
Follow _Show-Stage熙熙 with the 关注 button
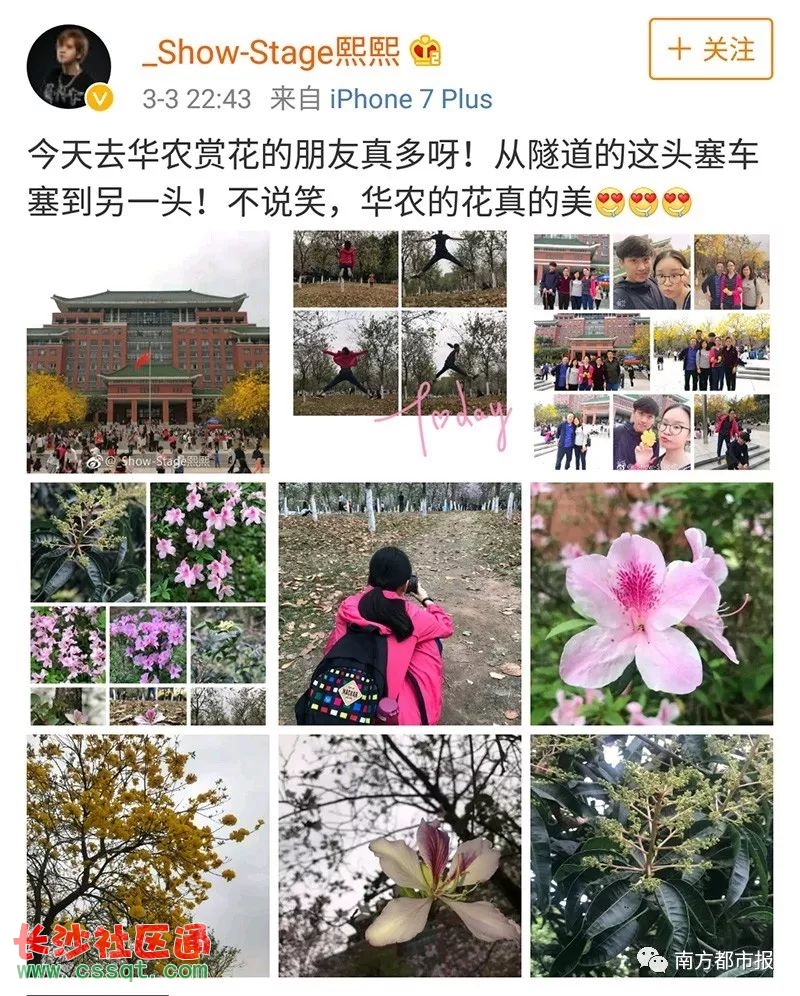[x=710, y=48]
